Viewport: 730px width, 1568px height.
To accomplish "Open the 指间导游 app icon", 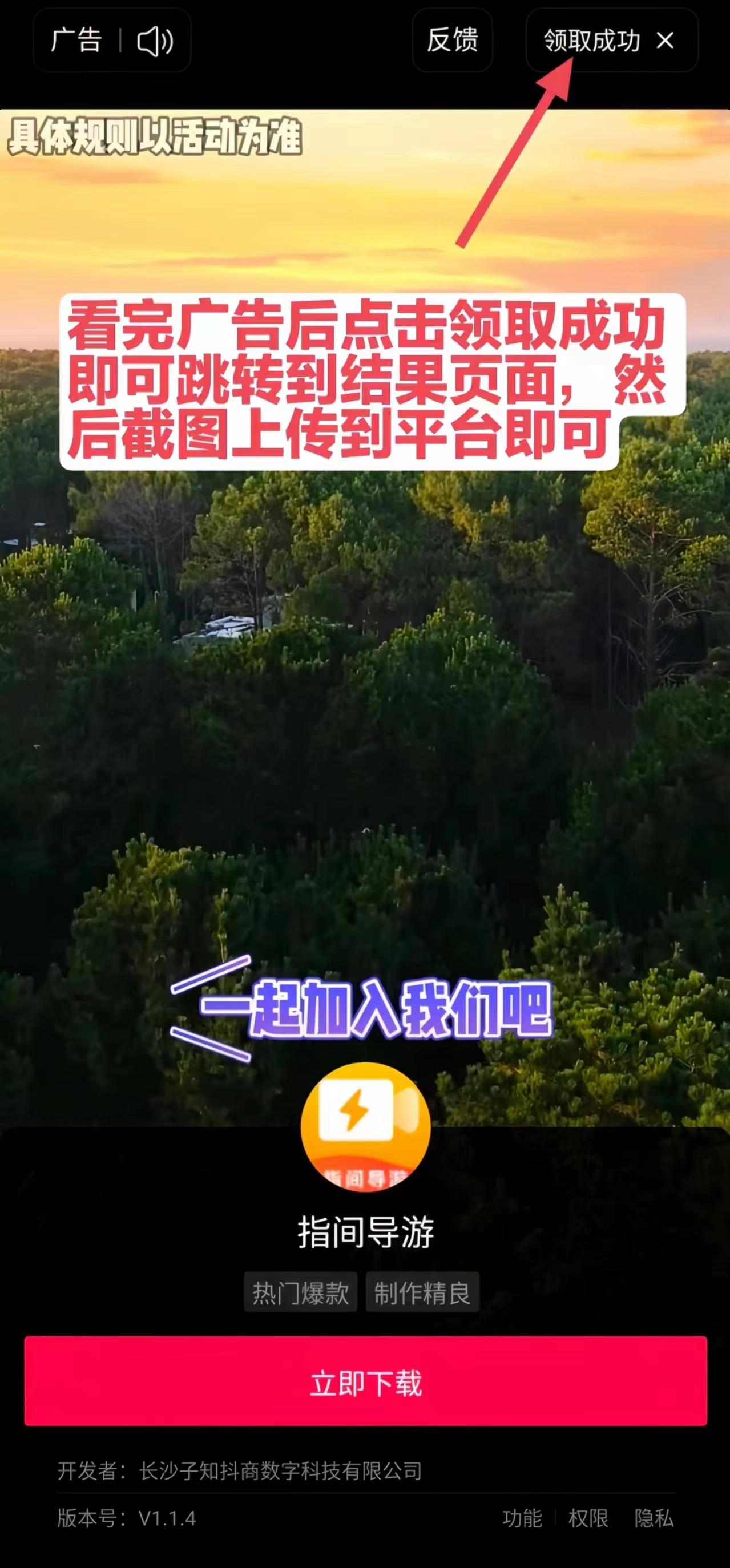I will pyautogui.click(x=365, y=1127).
